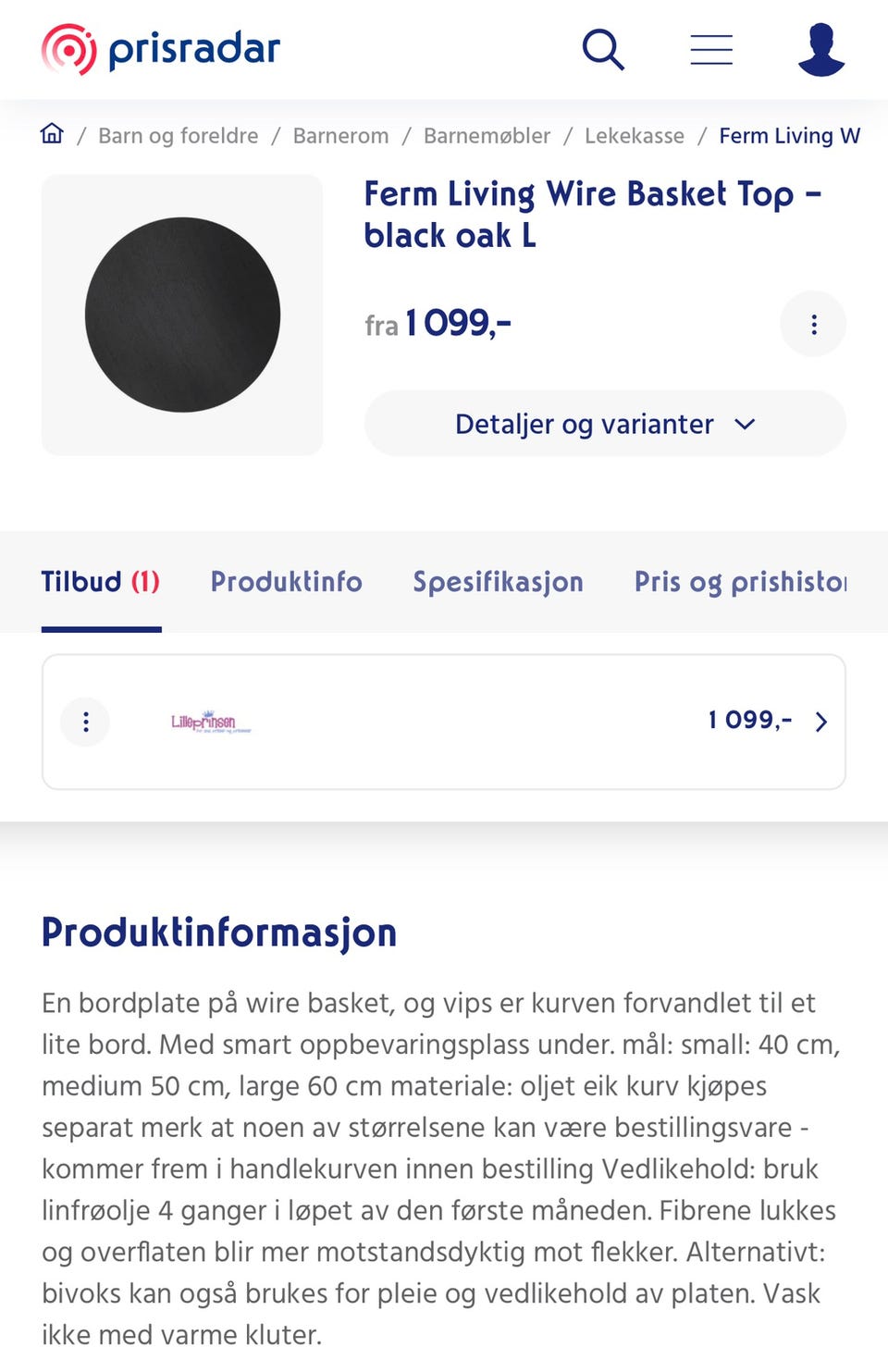Expand Detaljer og varianter
Image resolution: width=888 pixels, height=1372 pixels.
pyautogui.click(x=583, y=423)
